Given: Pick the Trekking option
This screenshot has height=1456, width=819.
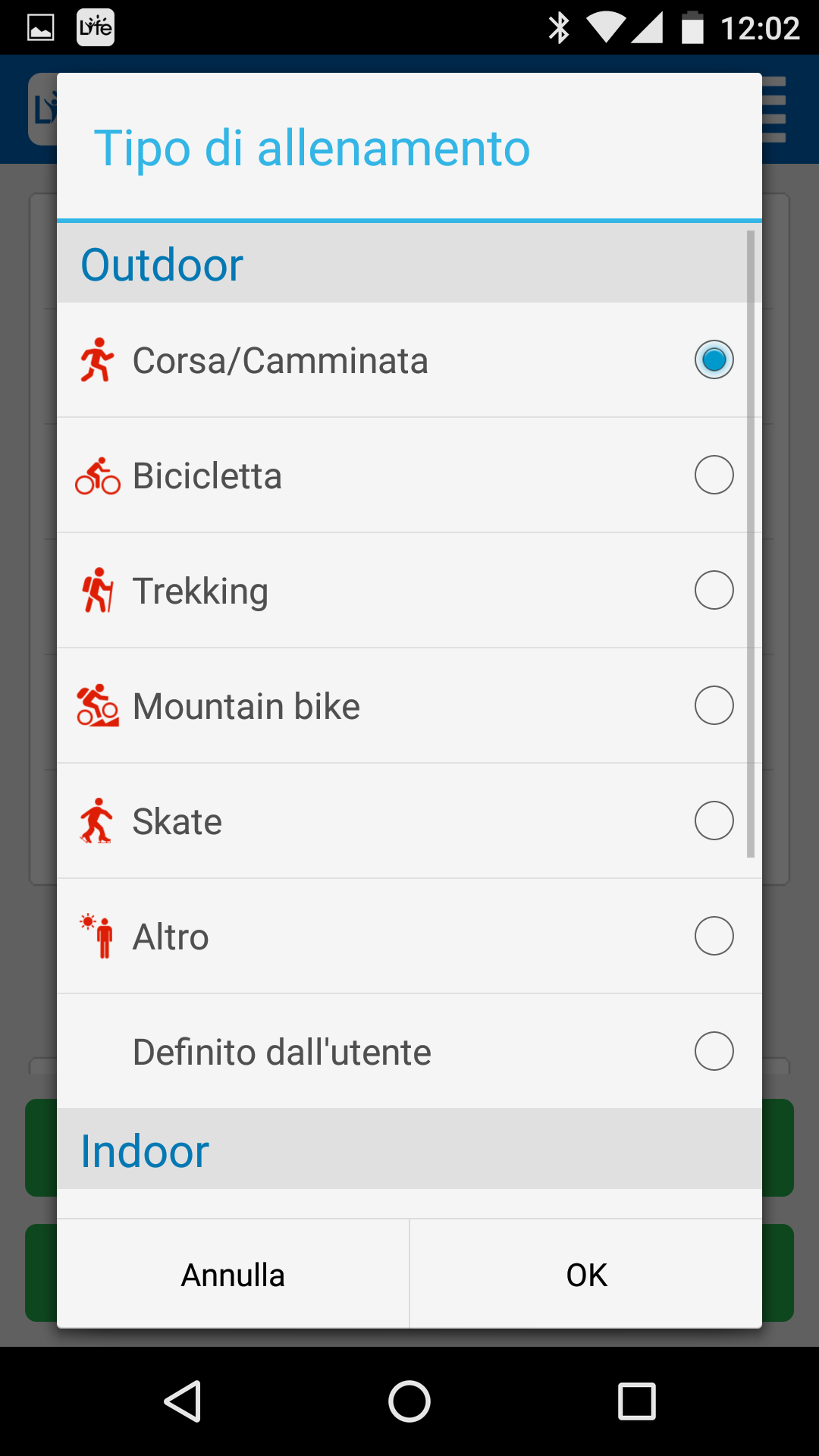Looking at the screenshot, I should click(x=409, y=591).
